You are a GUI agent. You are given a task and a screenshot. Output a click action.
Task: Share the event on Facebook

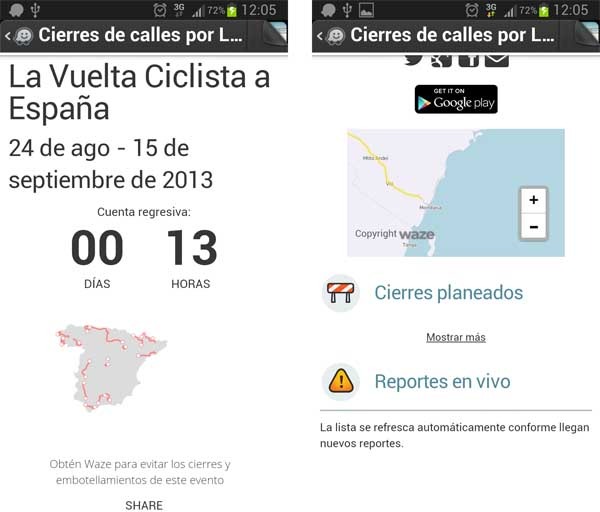(468, 58)
